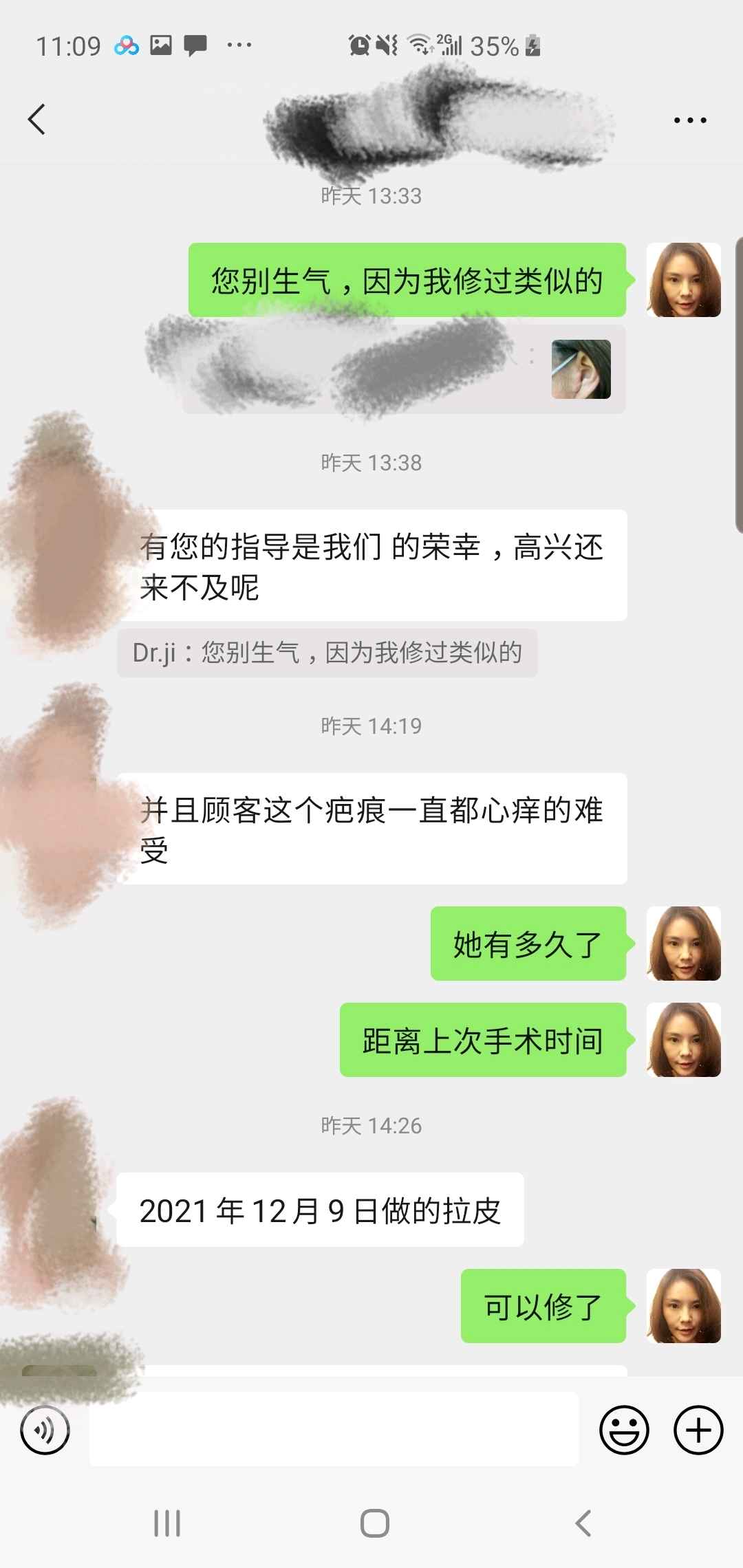
Task: Open the chat info overflow menu
Action: click(689, 120)
